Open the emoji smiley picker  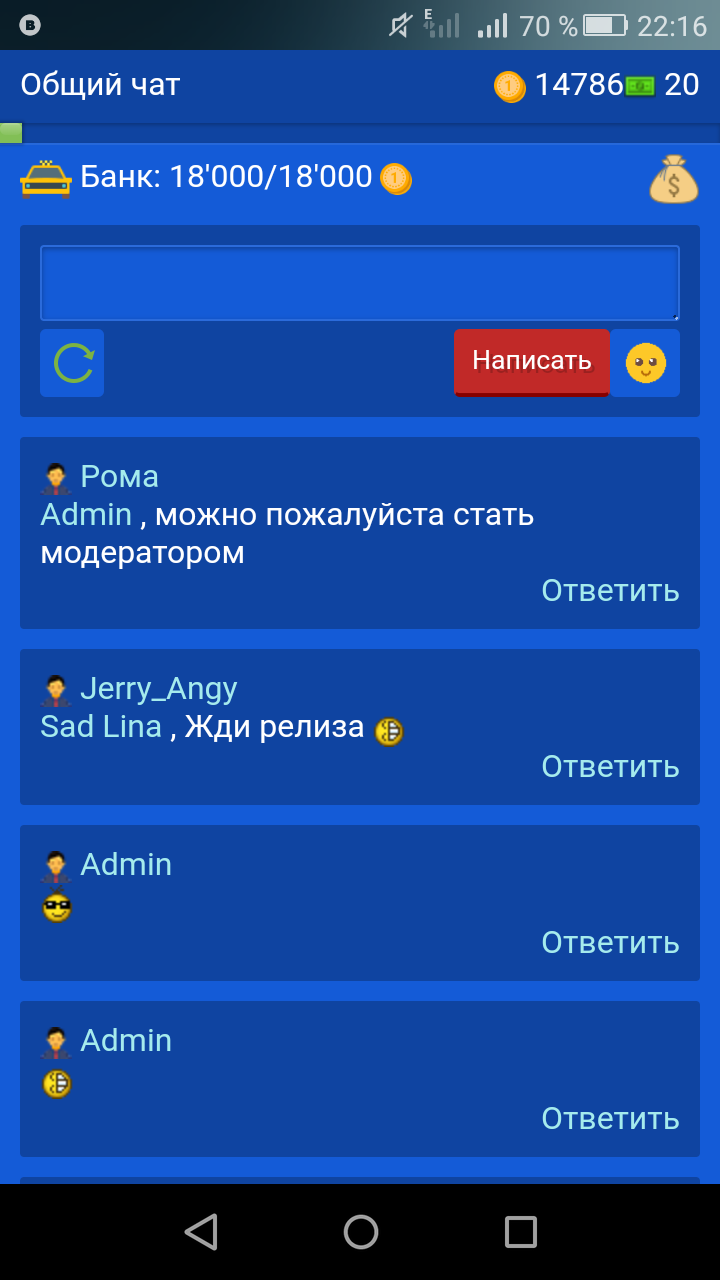click(645, 363)
